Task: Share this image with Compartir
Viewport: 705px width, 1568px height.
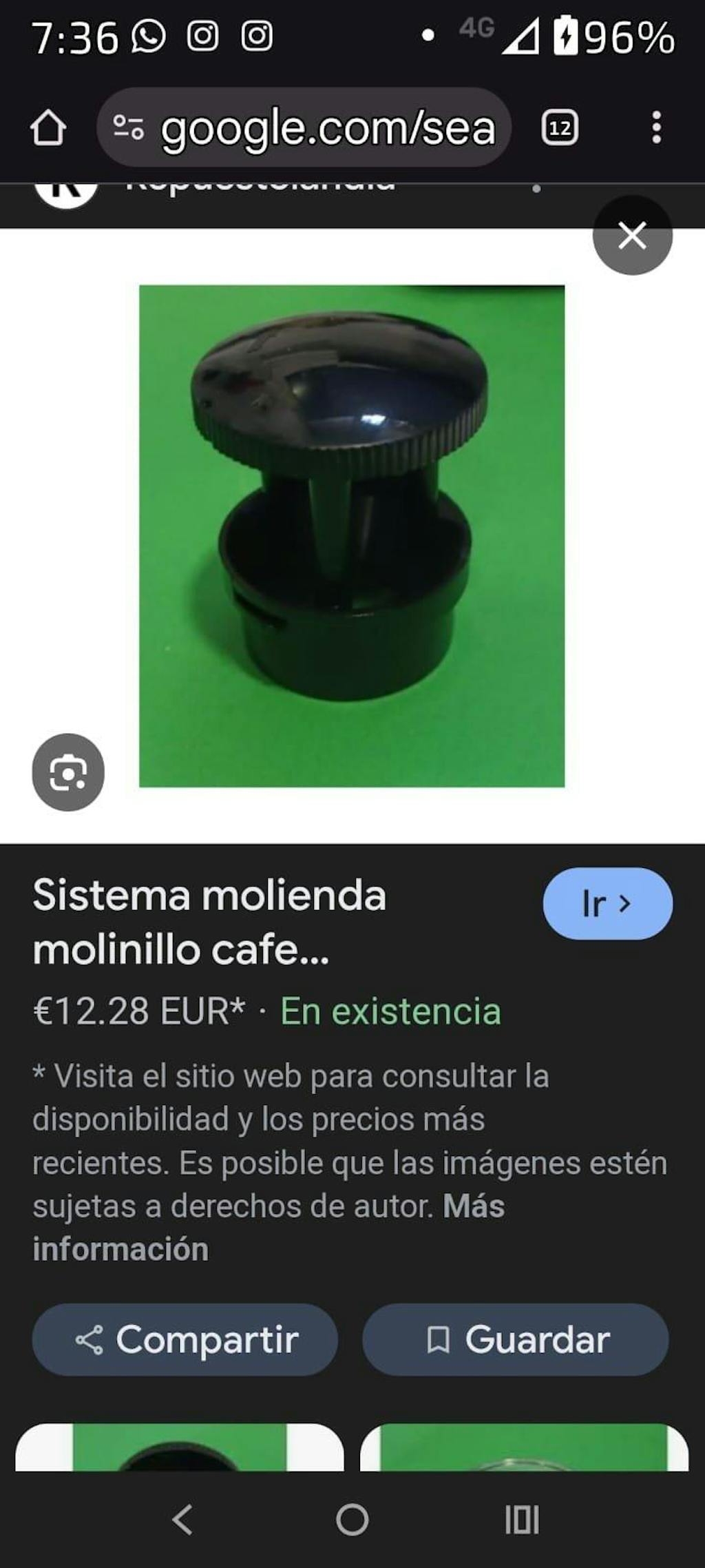Action: pos(185,1340)
